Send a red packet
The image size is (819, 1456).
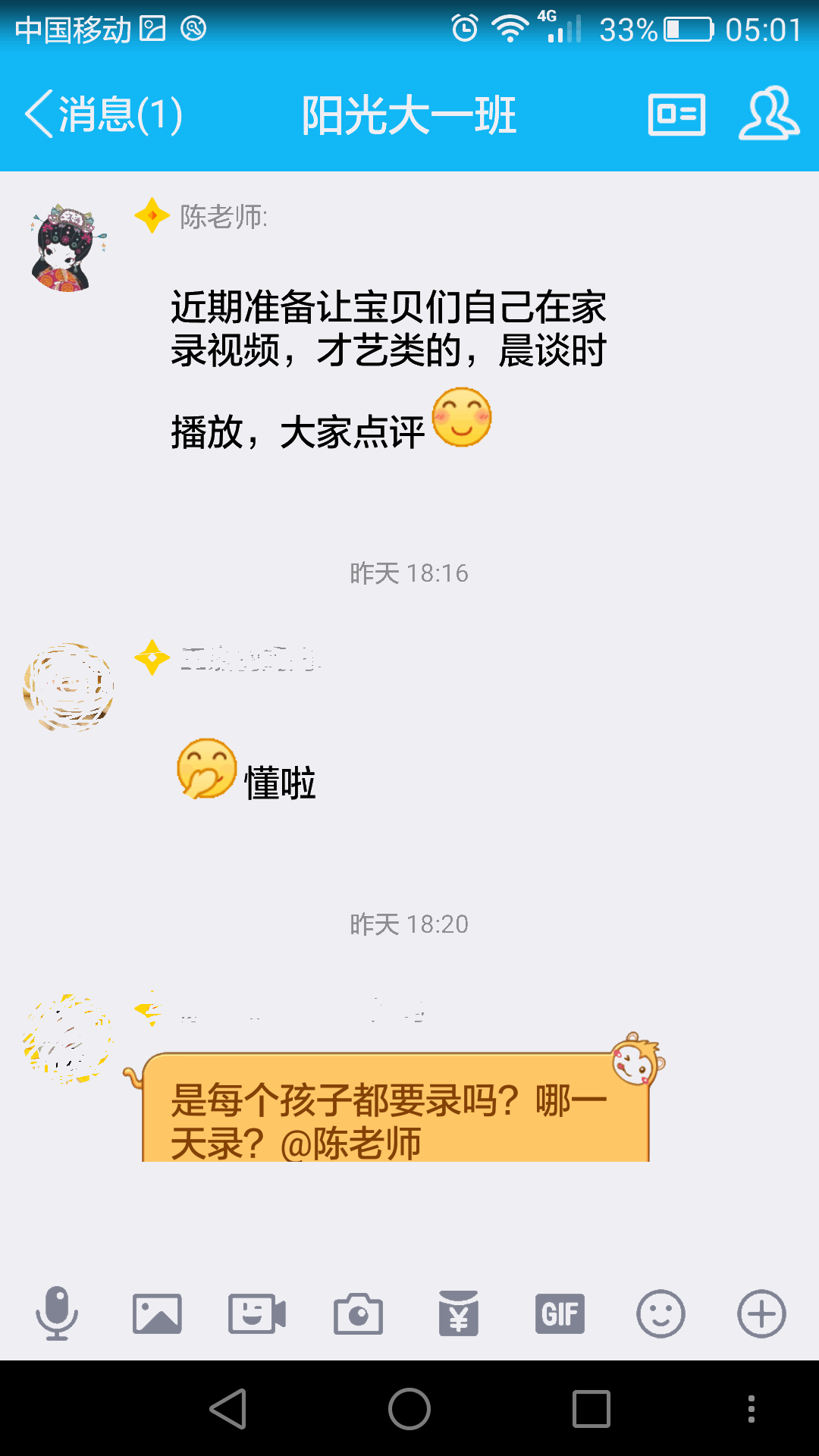(x=459, y=1313)
